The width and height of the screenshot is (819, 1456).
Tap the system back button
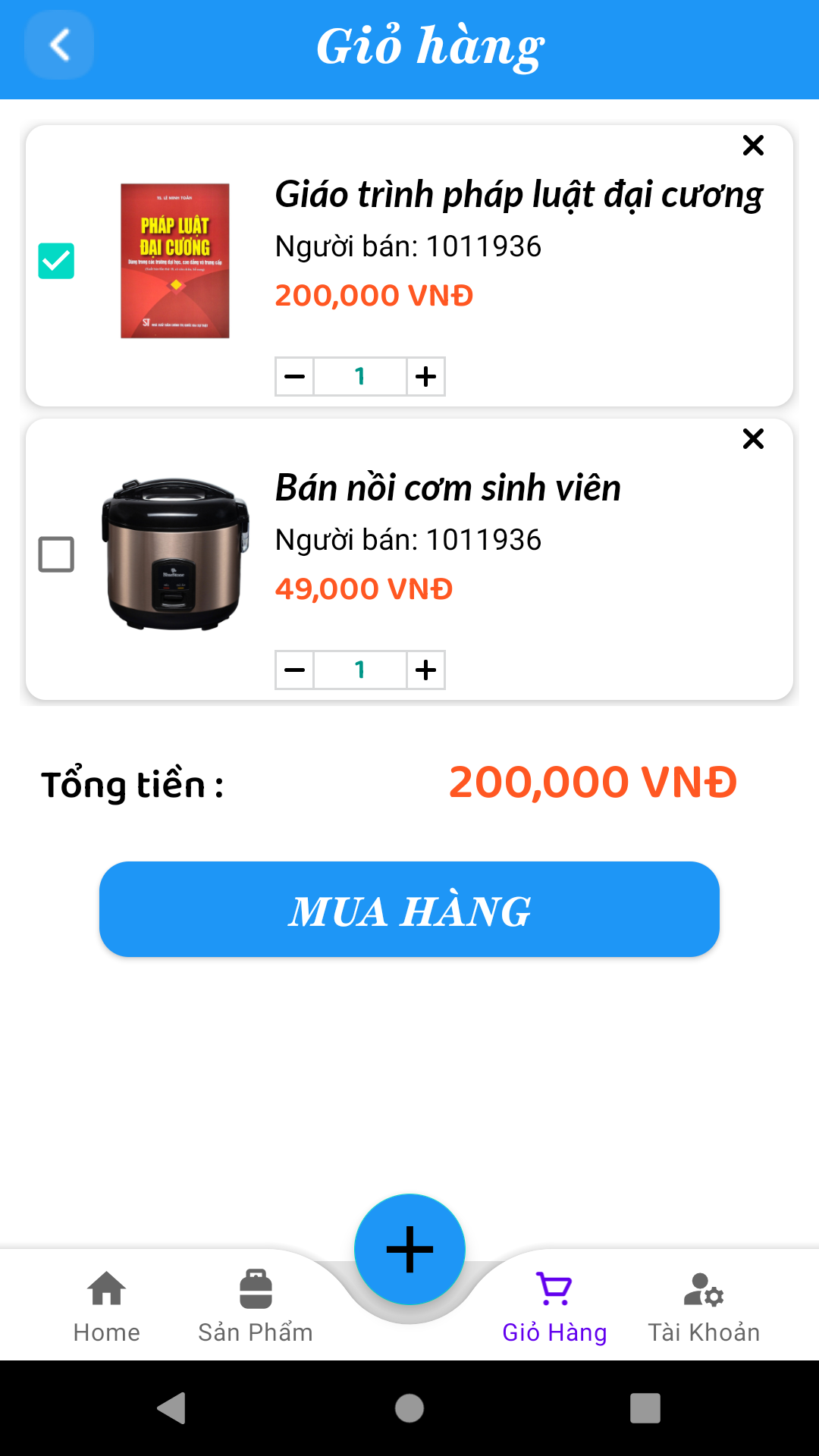point(171,1408)
